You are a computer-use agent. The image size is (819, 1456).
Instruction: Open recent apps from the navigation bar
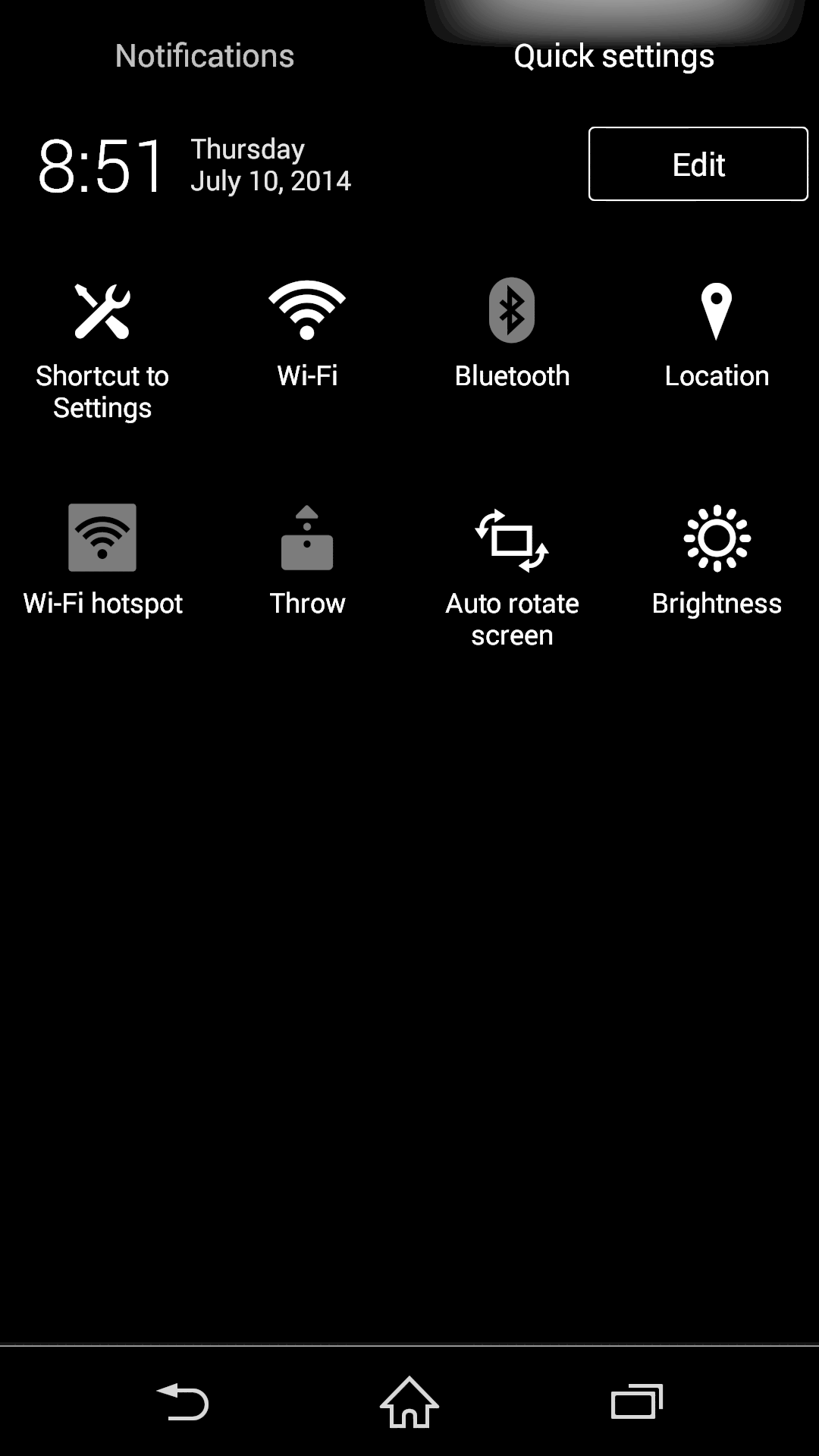click(637, 1402)
